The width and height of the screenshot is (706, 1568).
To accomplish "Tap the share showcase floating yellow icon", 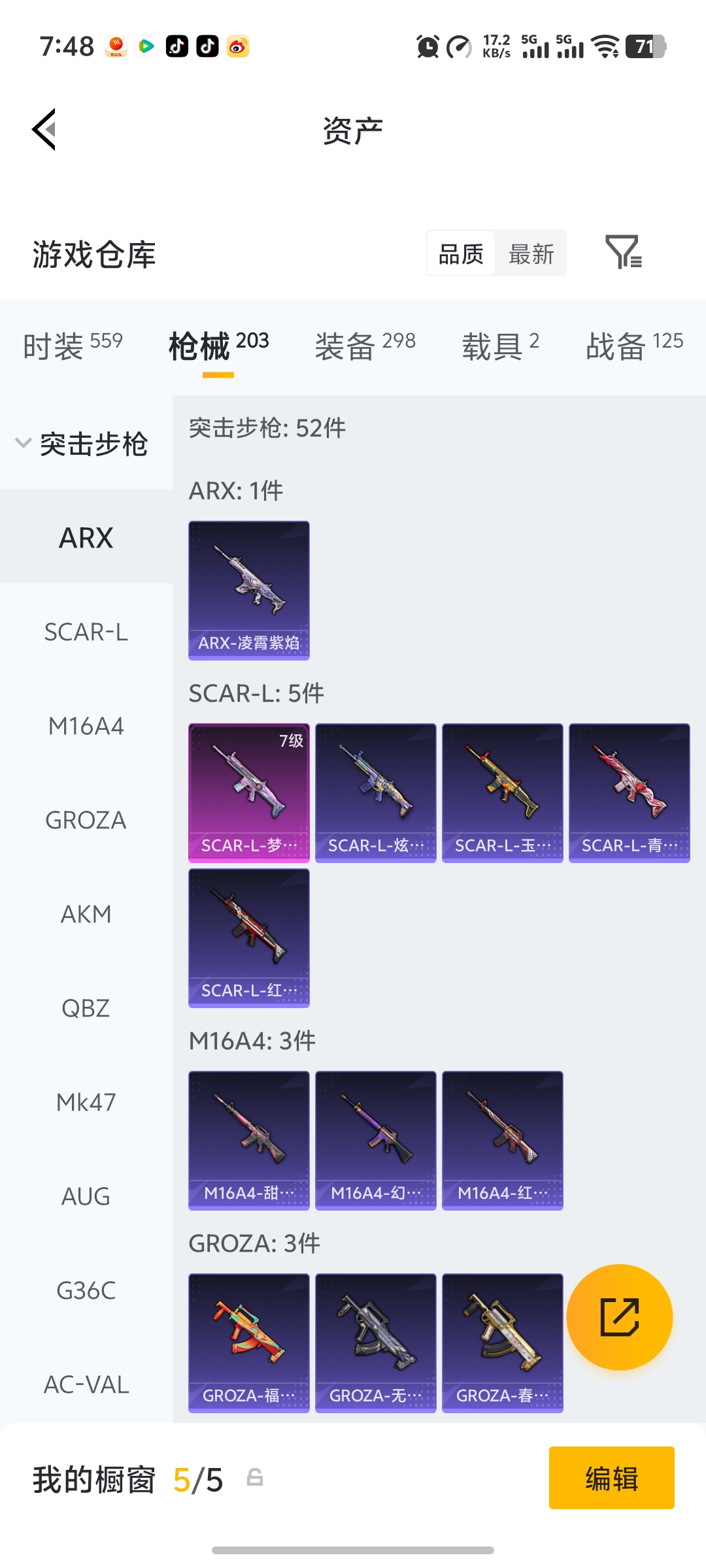I will click(x=620, y=1317).
